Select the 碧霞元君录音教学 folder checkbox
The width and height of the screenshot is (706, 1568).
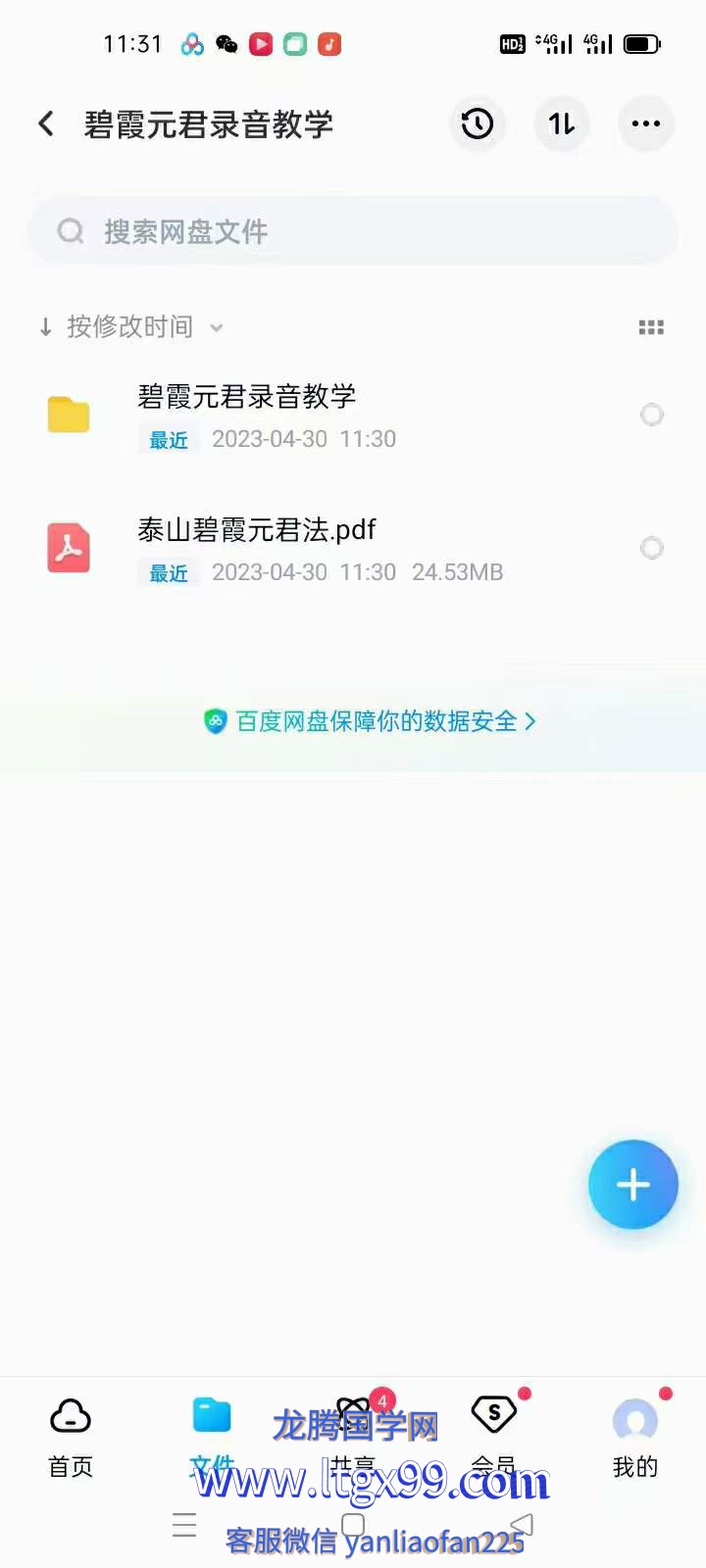click(652, 415)
